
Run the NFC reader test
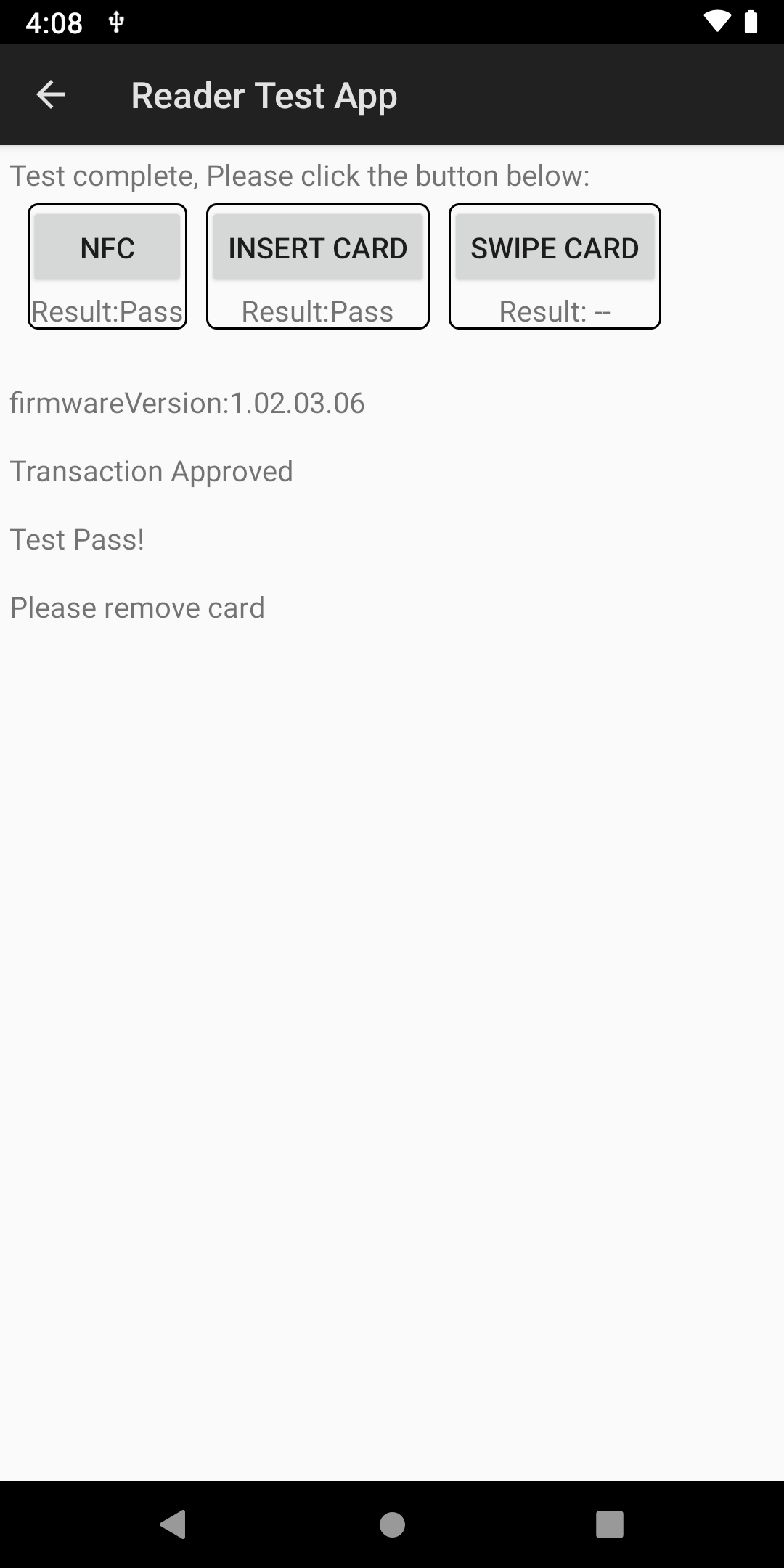point(107,248)
